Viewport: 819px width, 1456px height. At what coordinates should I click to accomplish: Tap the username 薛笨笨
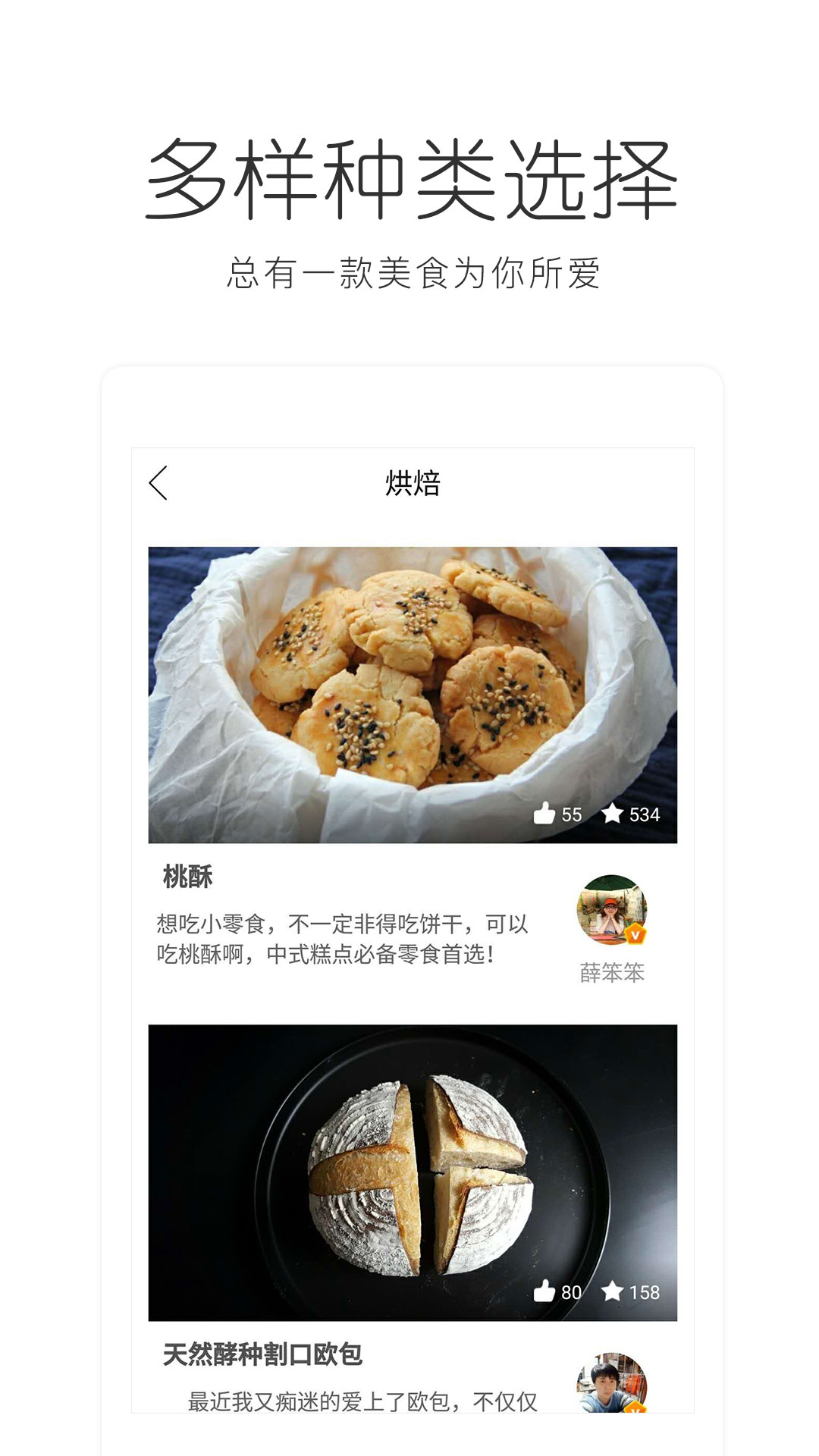(x=611, y=974)
